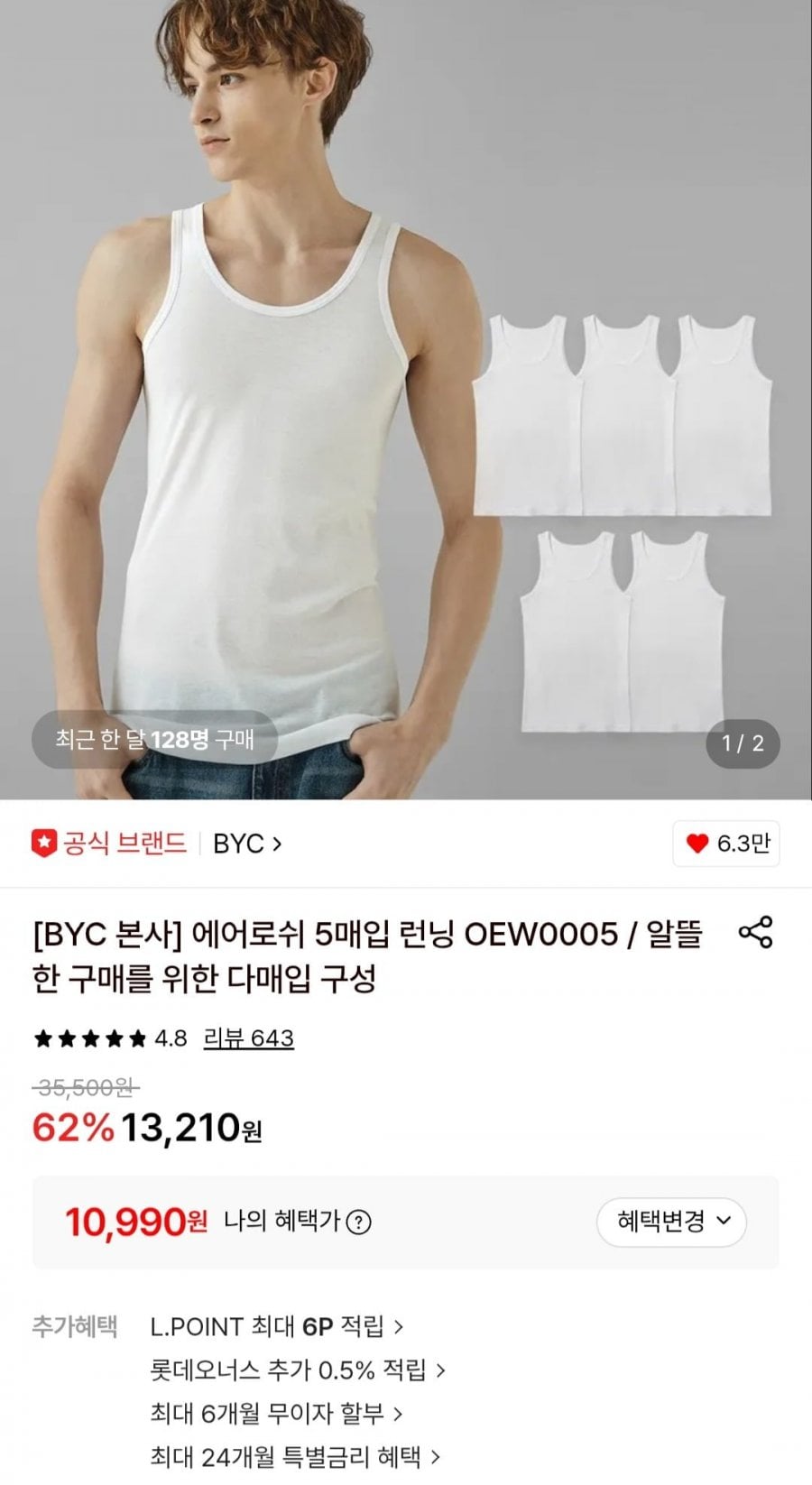Open the product image gallery
Screen dimensions: 812x1485
click(x=406, y=400)
